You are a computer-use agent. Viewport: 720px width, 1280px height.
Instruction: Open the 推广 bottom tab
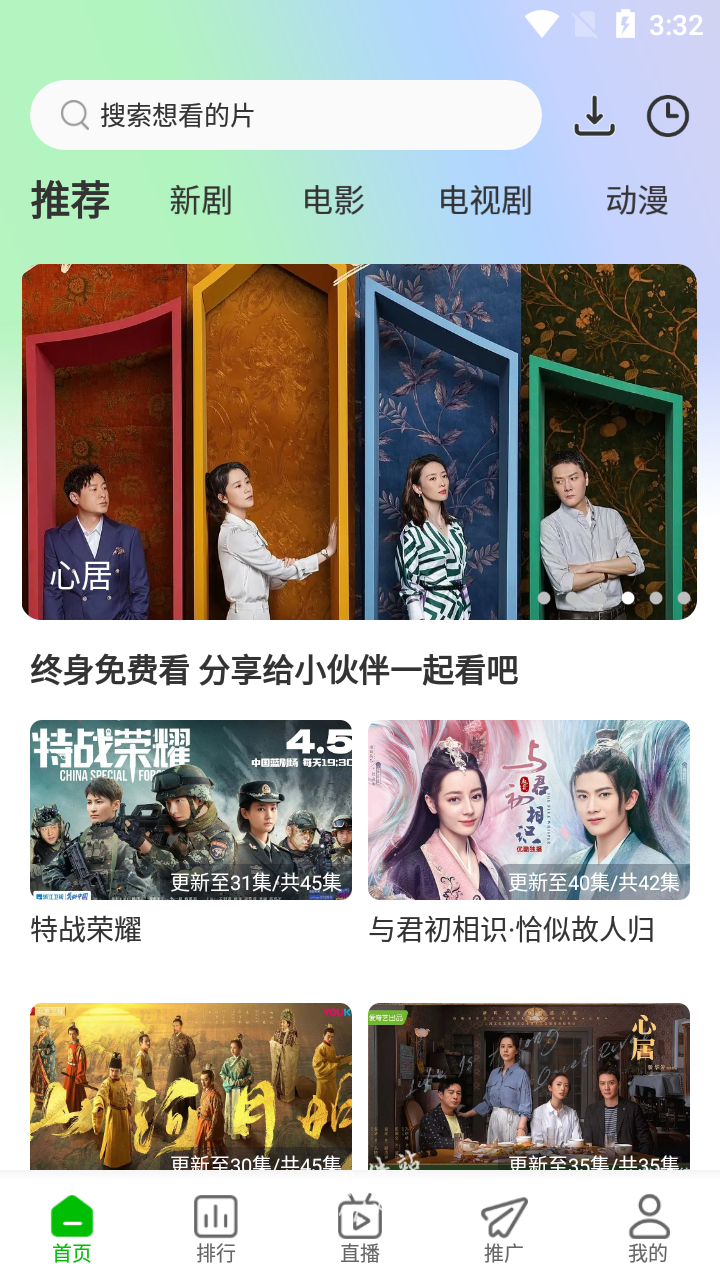click(x=504, y=1229)
